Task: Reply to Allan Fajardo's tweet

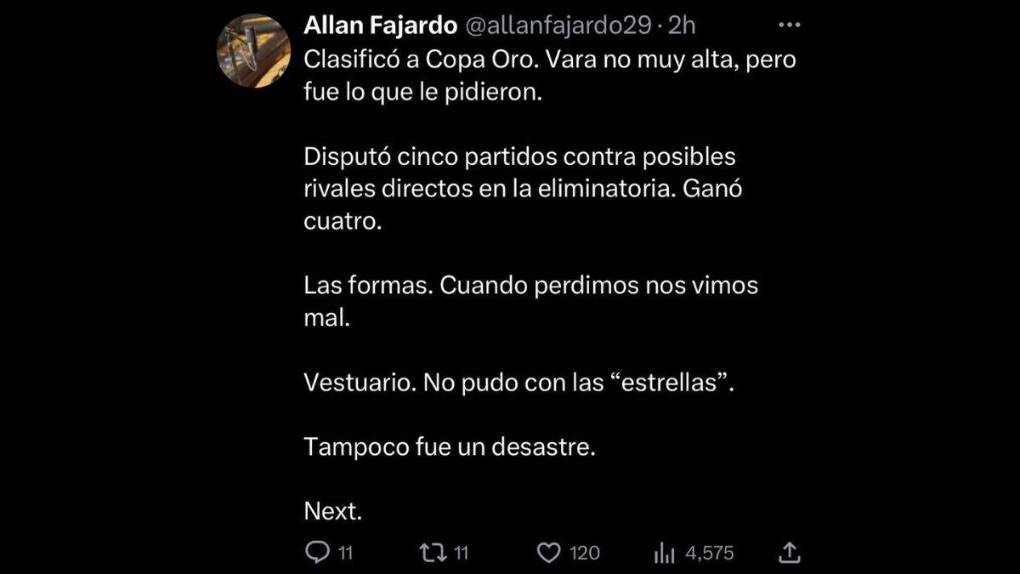Action: pos(317,552)
